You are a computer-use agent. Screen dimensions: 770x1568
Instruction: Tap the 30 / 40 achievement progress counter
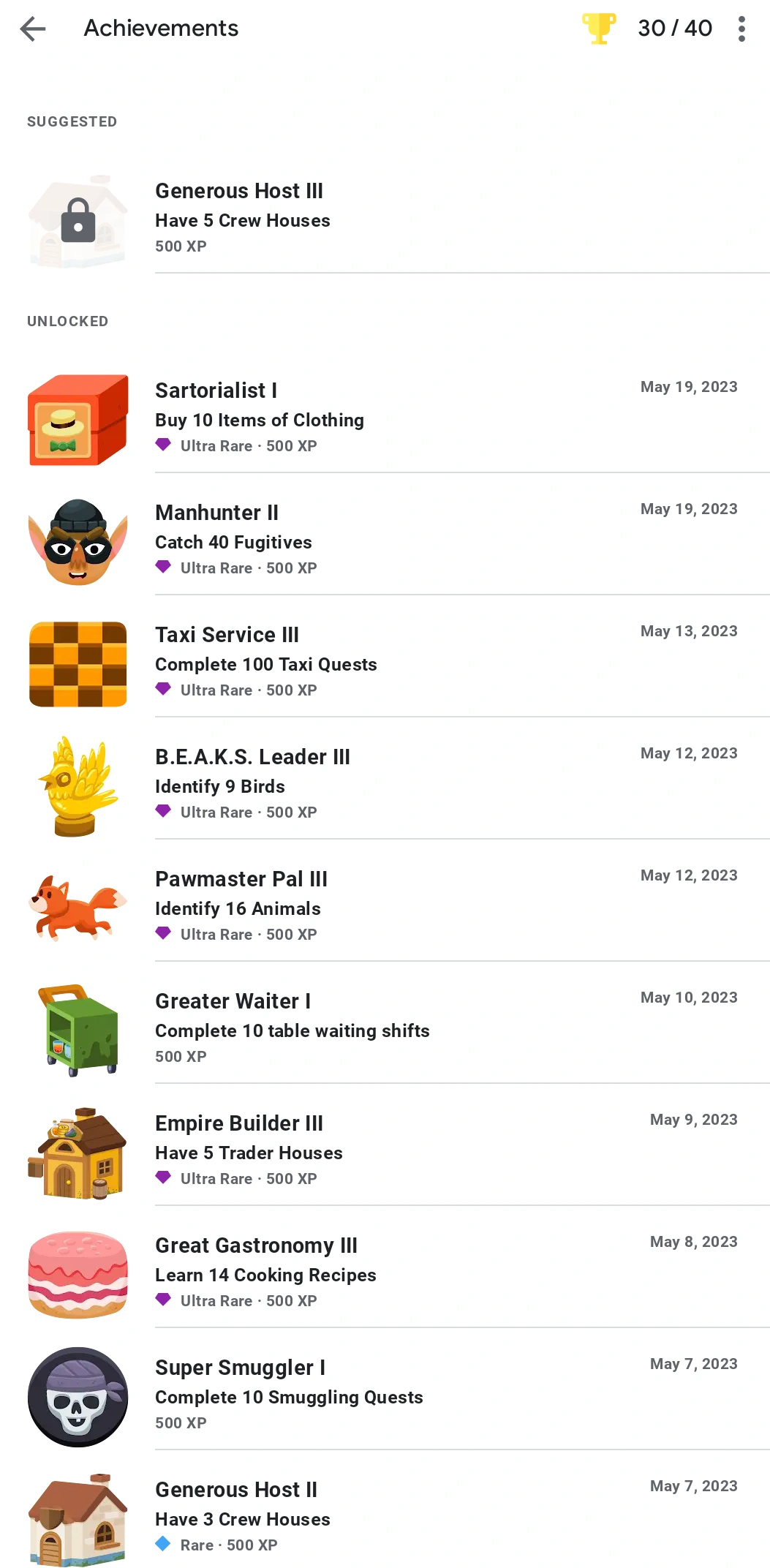pos(674,29)
